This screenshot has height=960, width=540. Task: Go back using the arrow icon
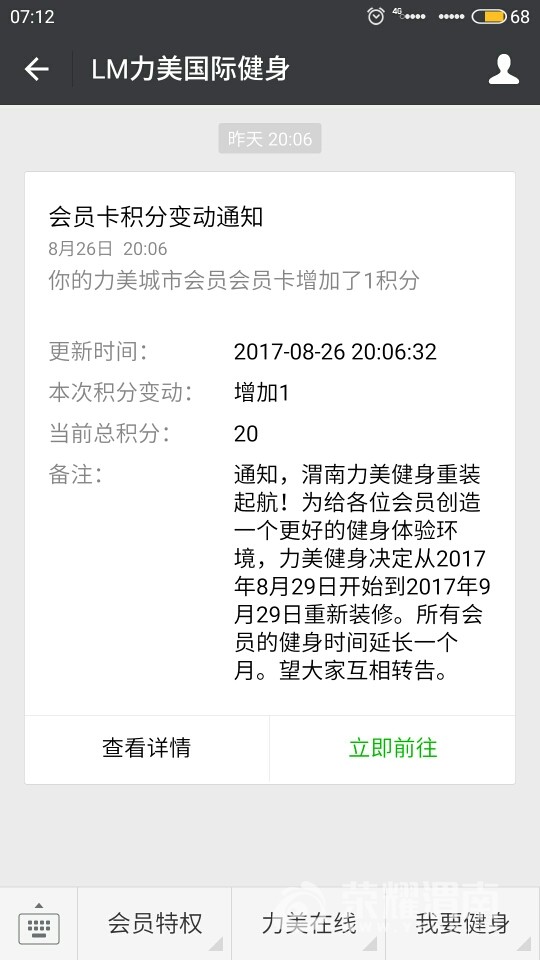click(x=36, y=69)
